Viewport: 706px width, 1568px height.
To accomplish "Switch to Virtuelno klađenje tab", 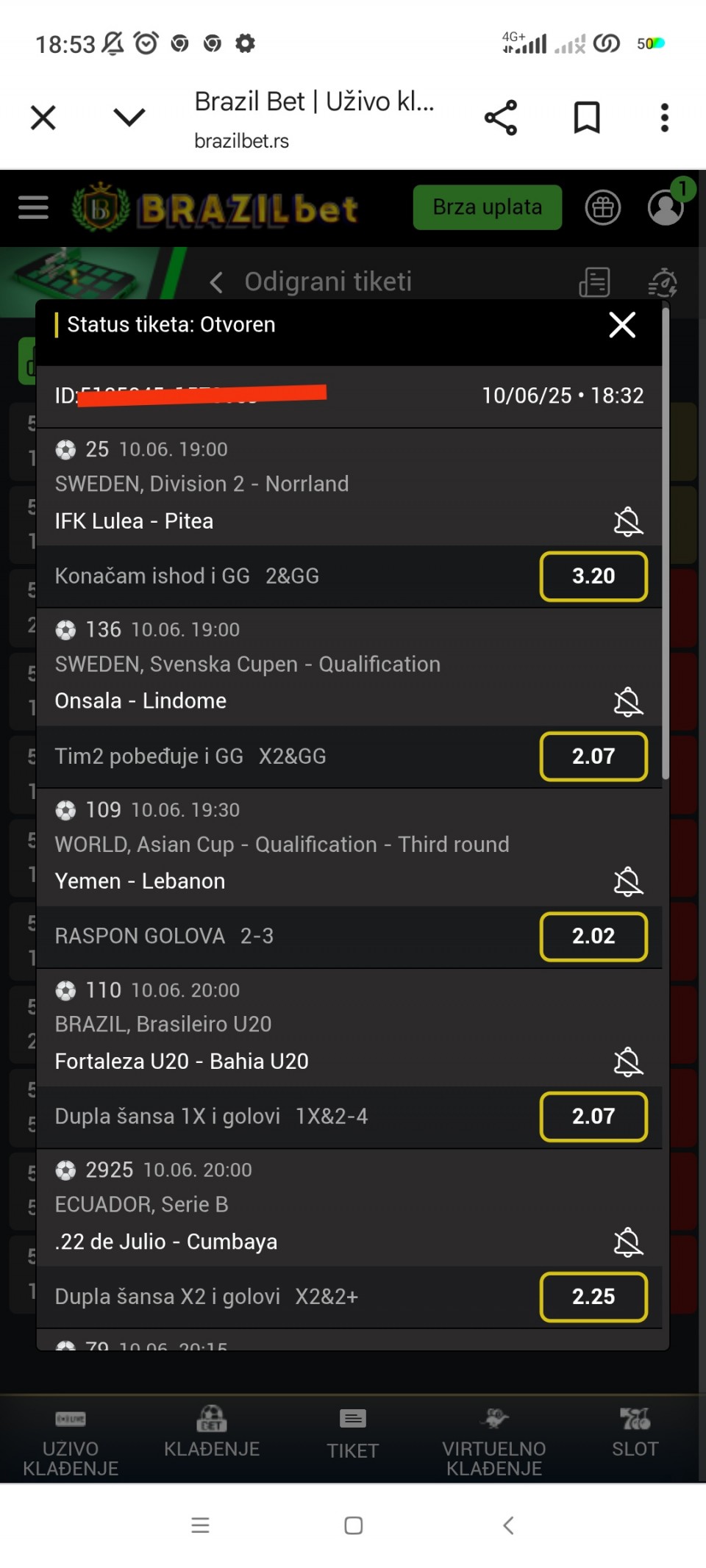I will point(494,1439).
